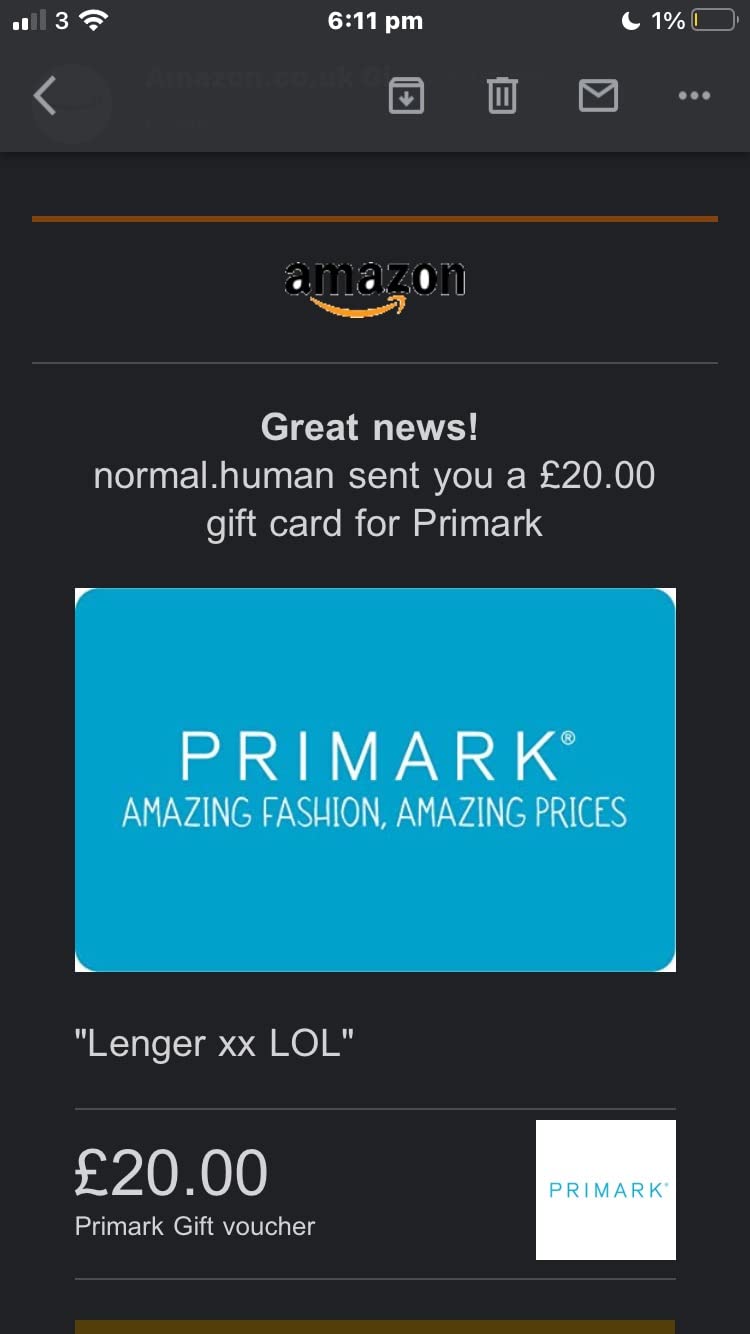The width and height of the screenshot is (750, 1334).
Task: Archive the email with the archive icon
Action: (x=406, y=96)
